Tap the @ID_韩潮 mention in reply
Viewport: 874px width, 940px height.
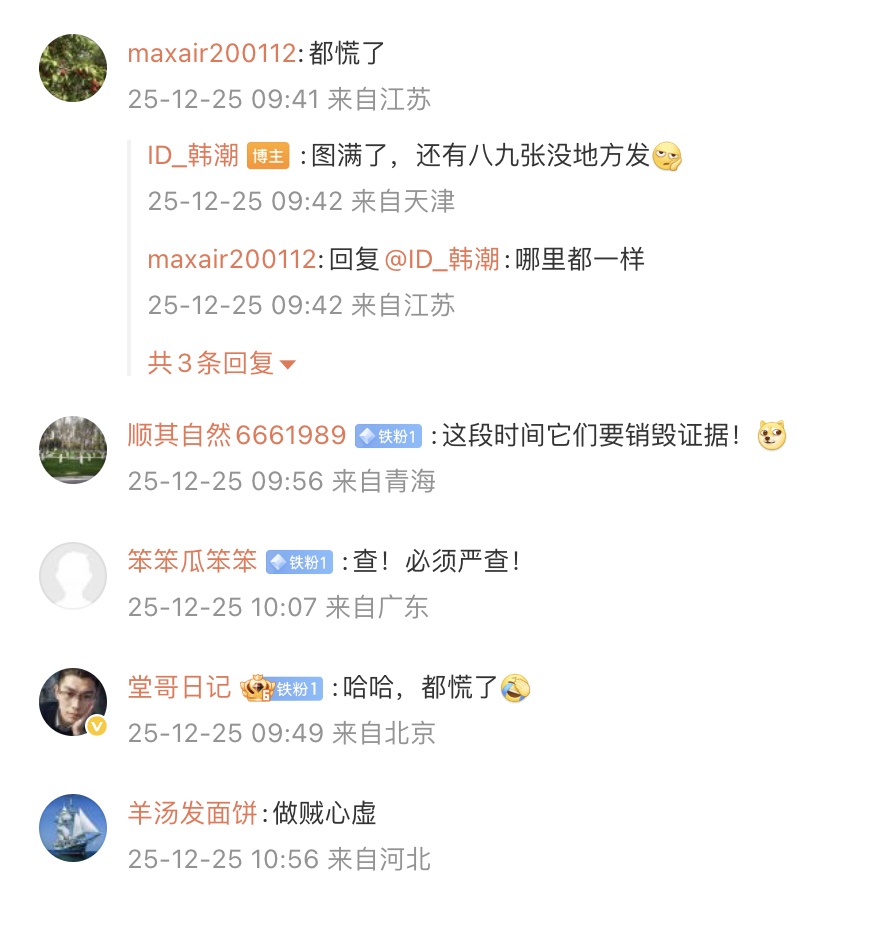click(x=441, y=259)
